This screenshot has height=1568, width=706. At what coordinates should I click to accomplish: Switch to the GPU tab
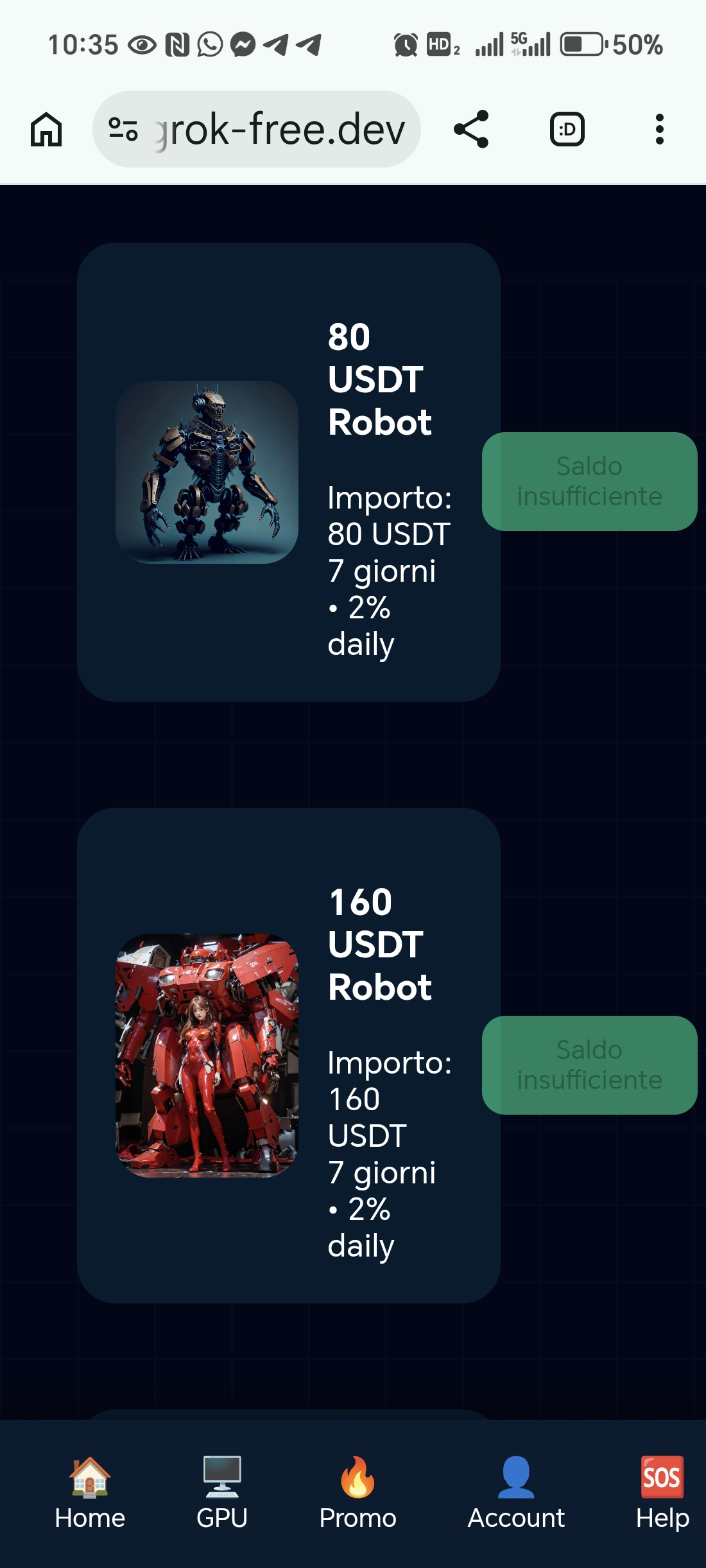tap(222, 1494)
